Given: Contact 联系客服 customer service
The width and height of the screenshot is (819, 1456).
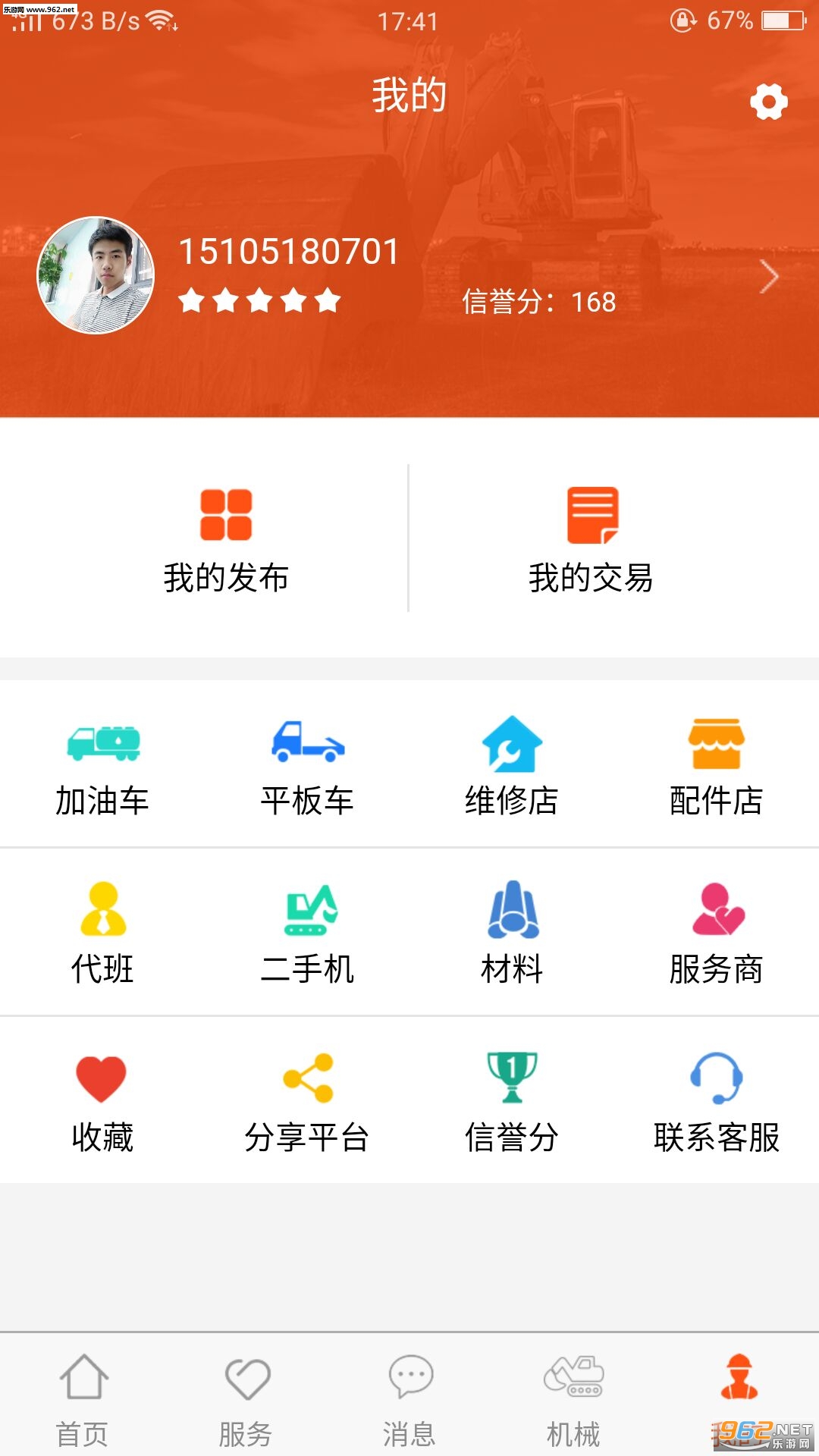Looking at the screenshot, I should pos(716,1101).
